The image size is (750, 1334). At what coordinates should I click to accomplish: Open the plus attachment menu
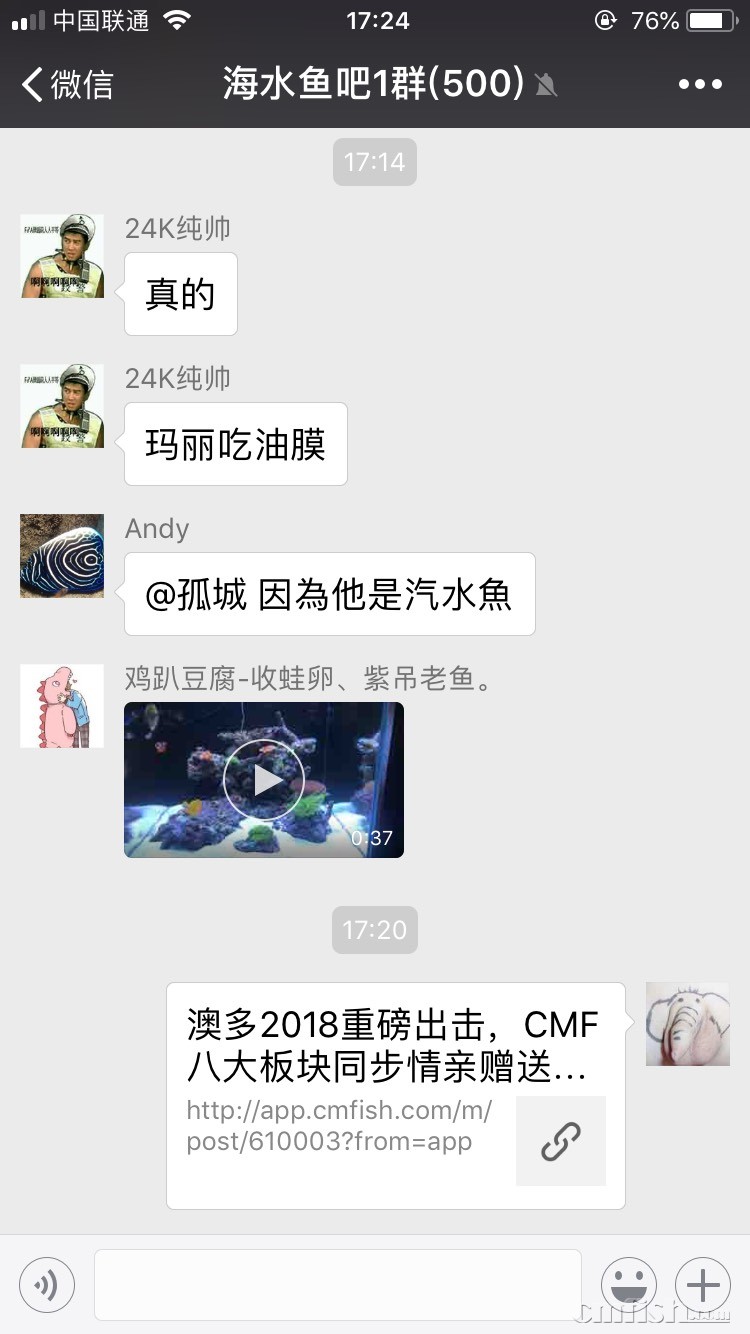pyautogui.click(x=702, y=1284)
